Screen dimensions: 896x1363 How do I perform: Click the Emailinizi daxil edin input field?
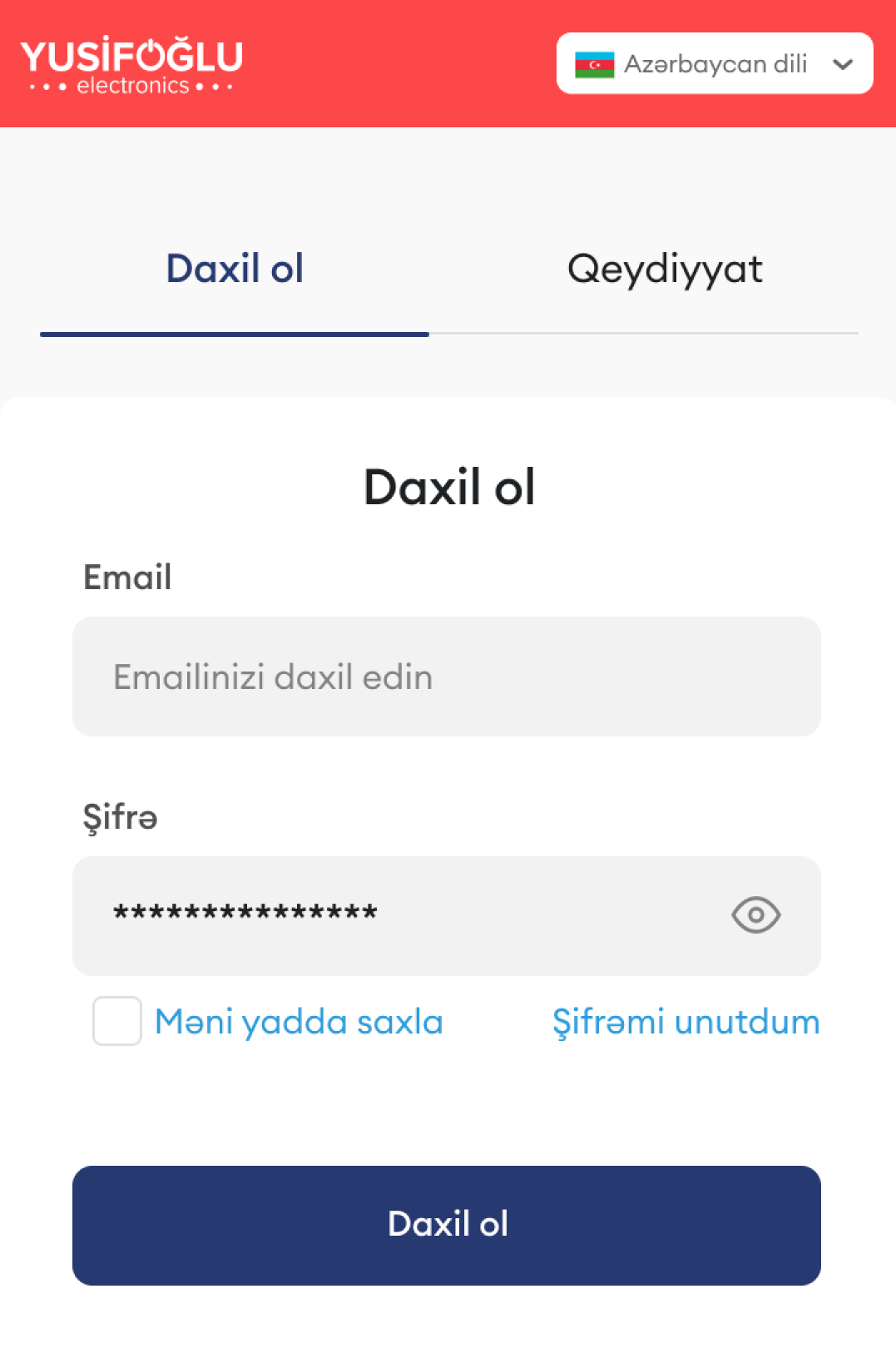447,676
